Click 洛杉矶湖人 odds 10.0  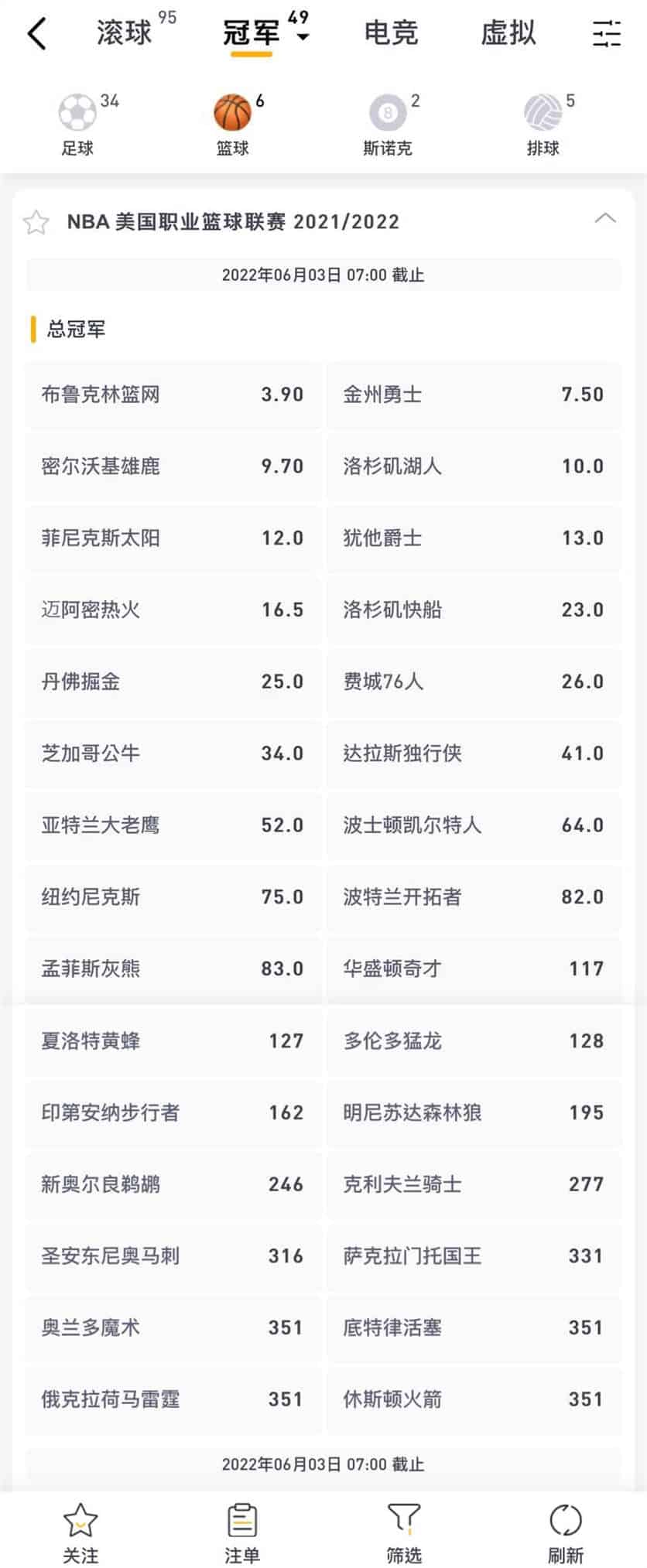coord(474,466)
